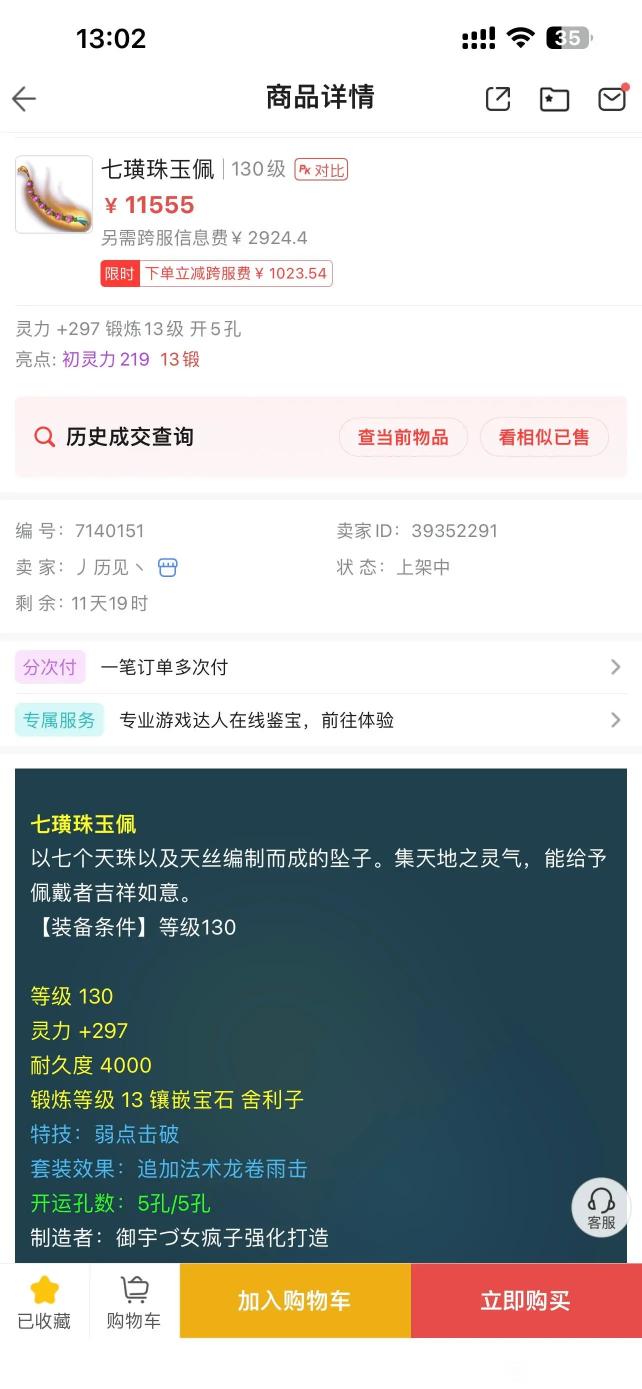
Task: Open the 购物车 cart
Action: (134, 1301)
